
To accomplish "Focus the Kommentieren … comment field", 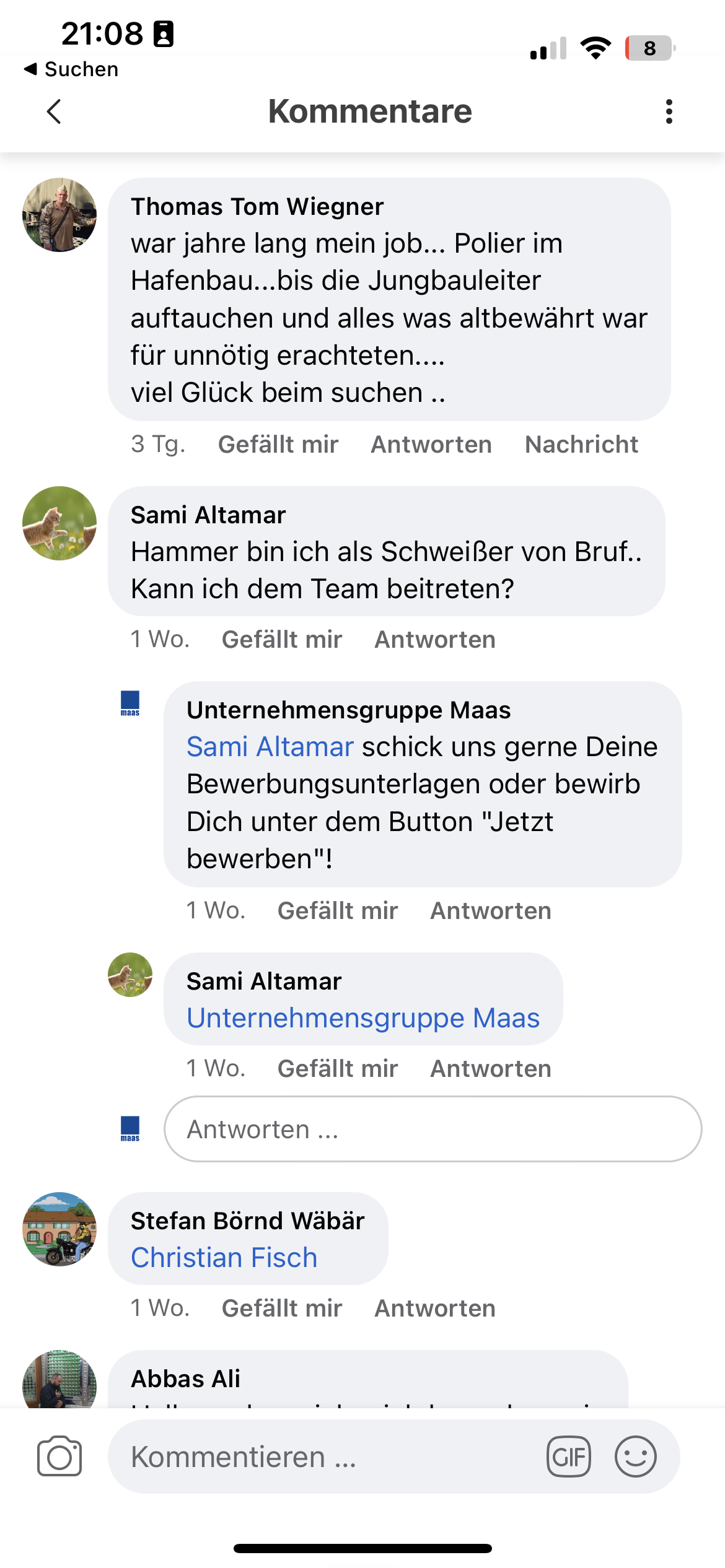I will point(322,1456).
